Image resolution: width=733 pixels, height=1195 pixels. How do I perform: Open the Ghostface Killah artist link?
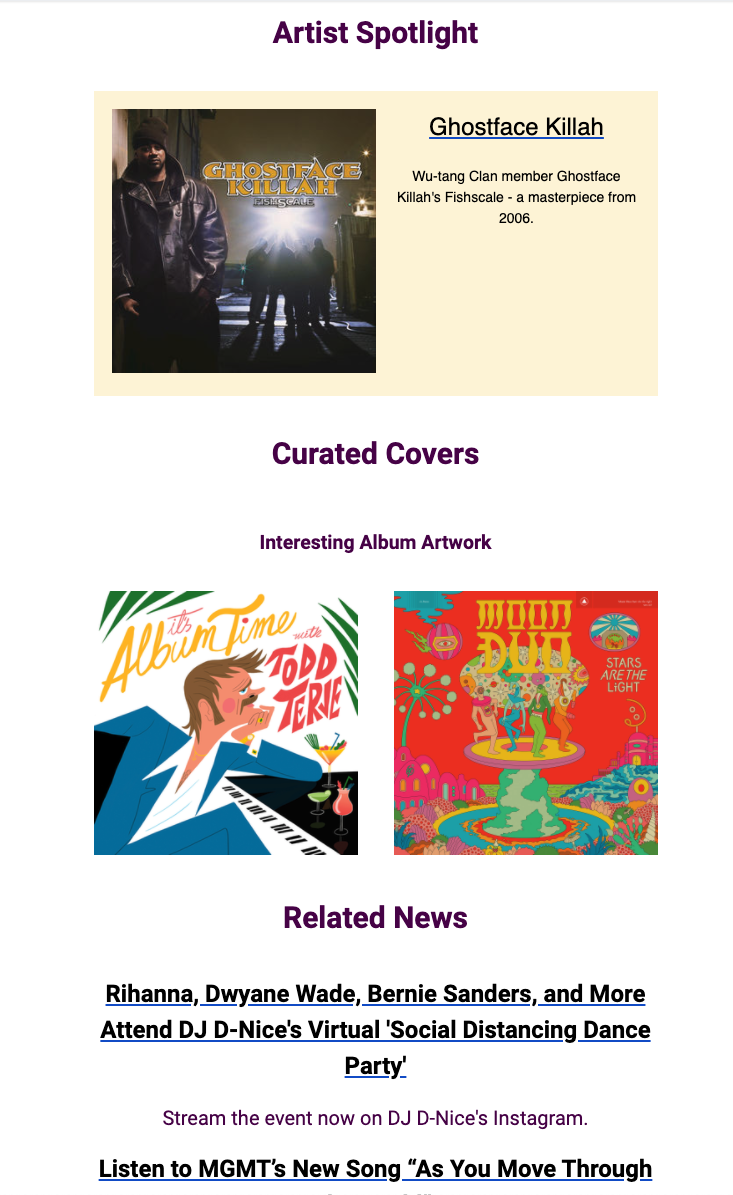pos(516,127)
